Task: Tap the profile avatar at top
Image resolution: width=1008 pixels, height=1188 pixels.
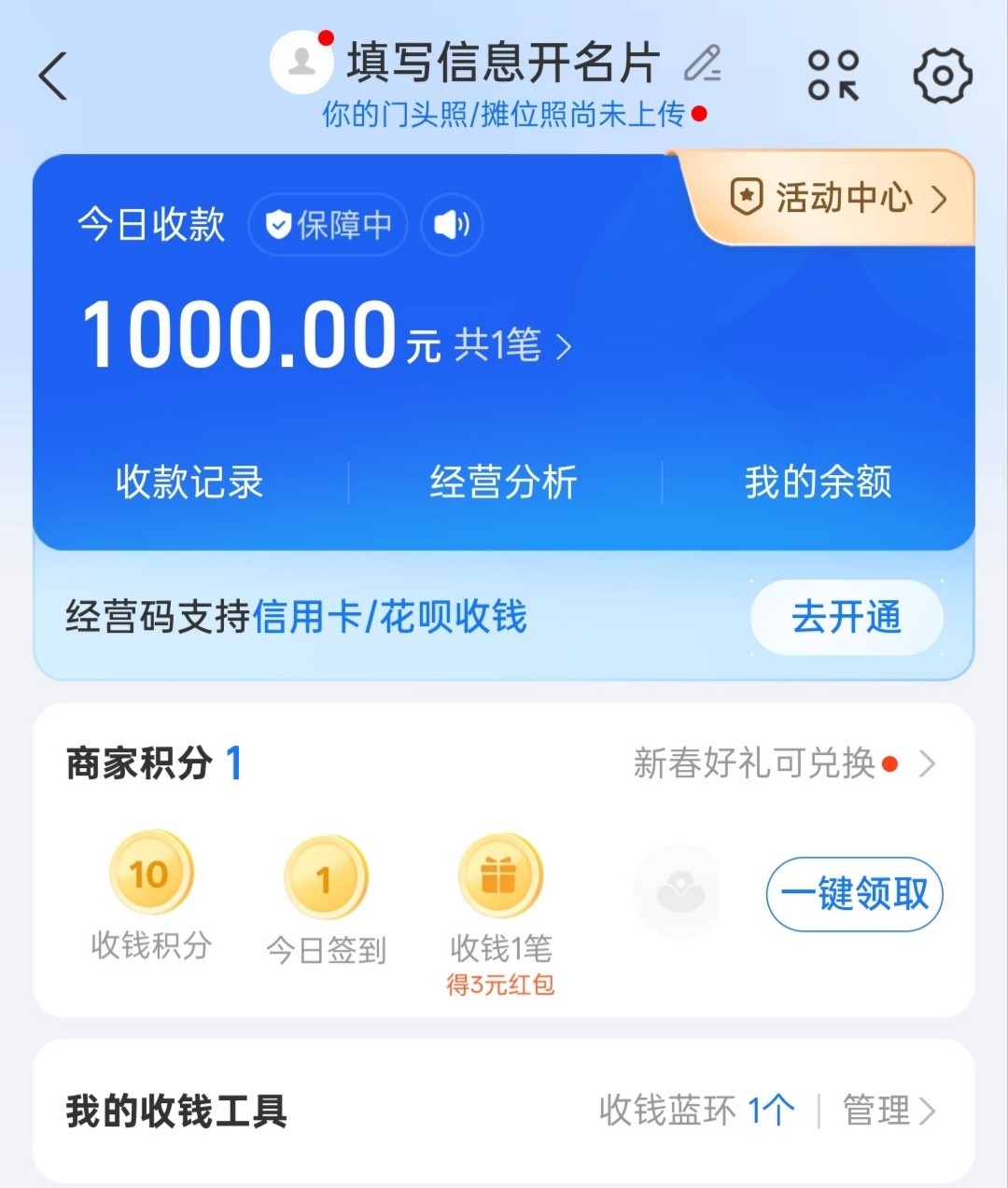Action: tap(301, 63)
